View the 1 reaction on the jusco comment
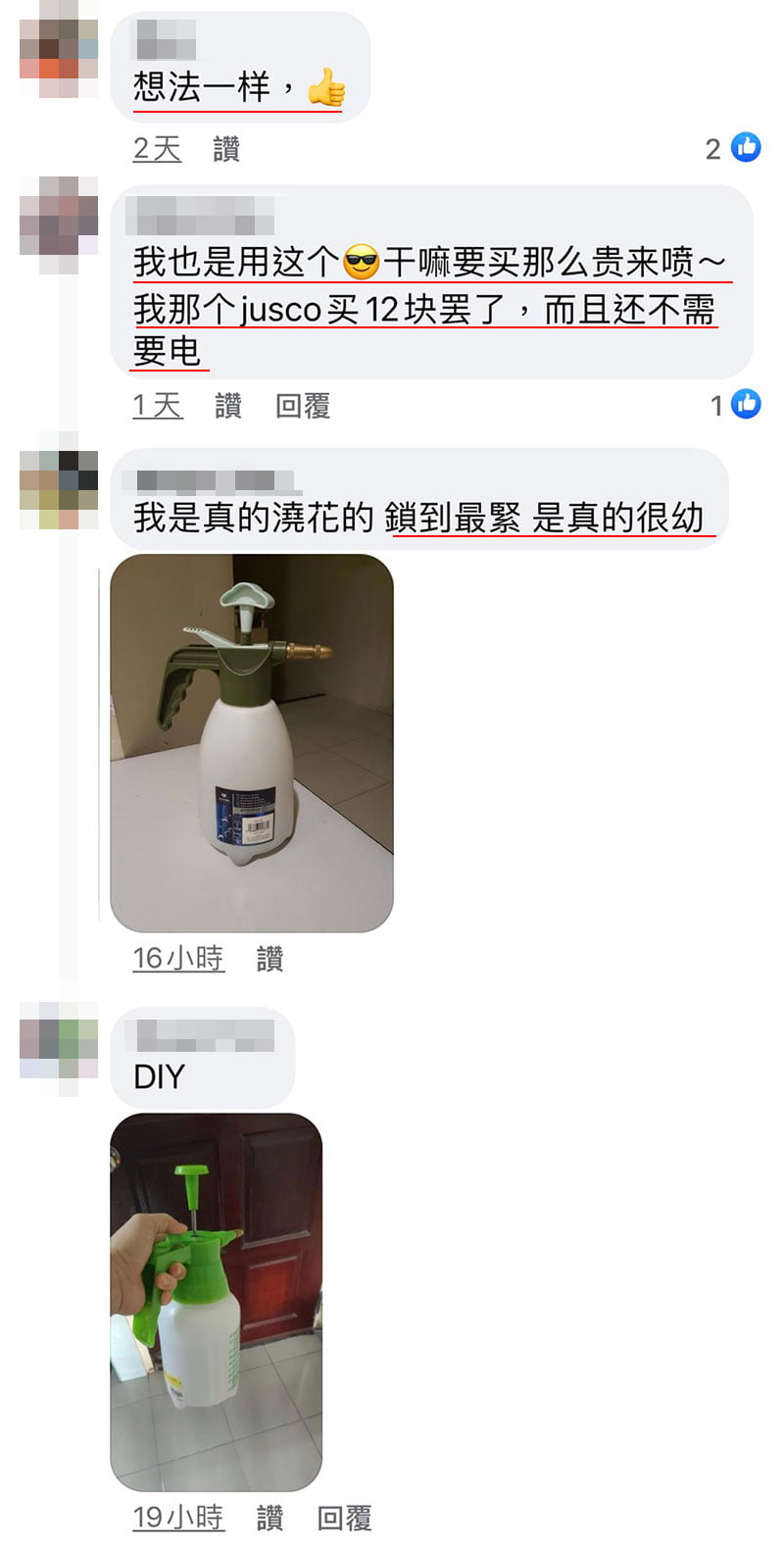Screen dimensions: 784x1542 735,404
